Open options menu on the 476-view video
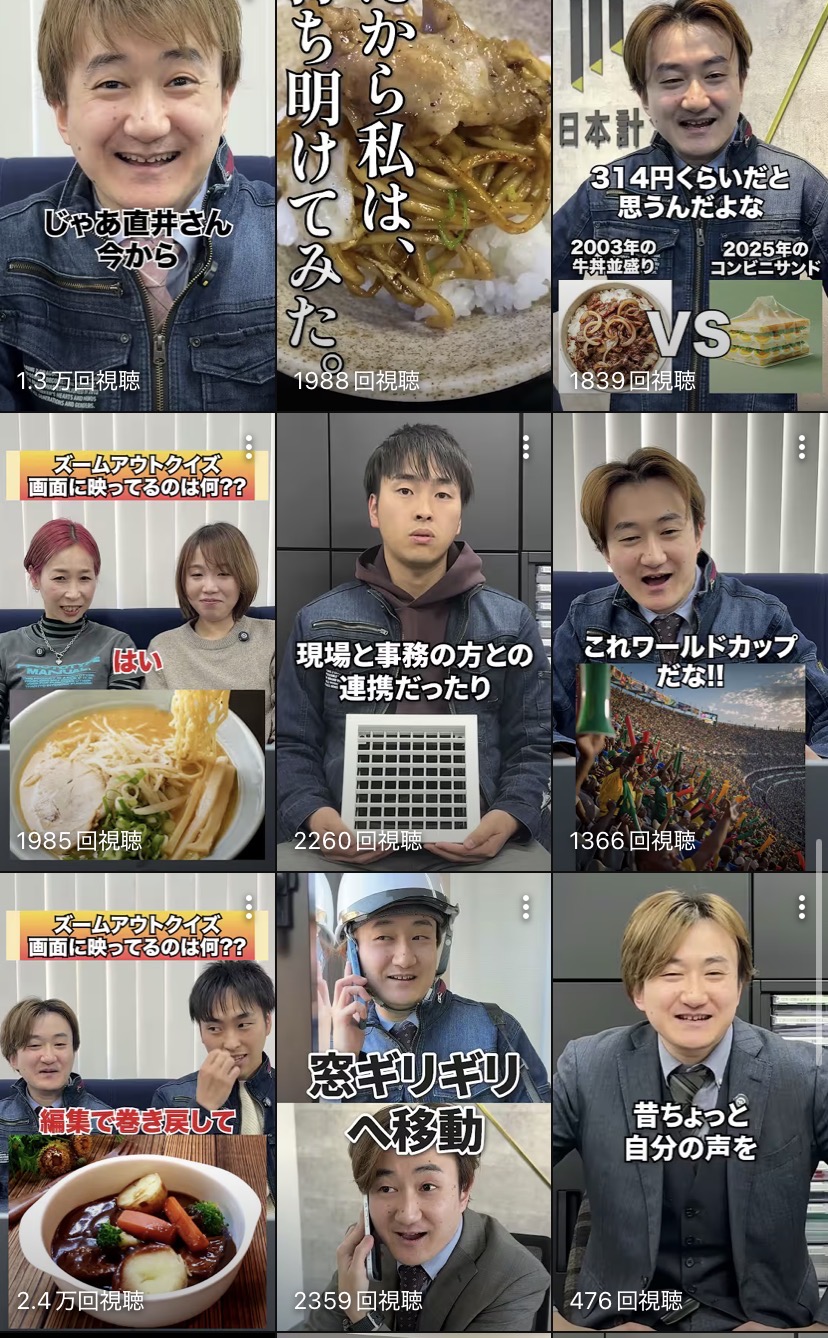 [x=801, y=907]
